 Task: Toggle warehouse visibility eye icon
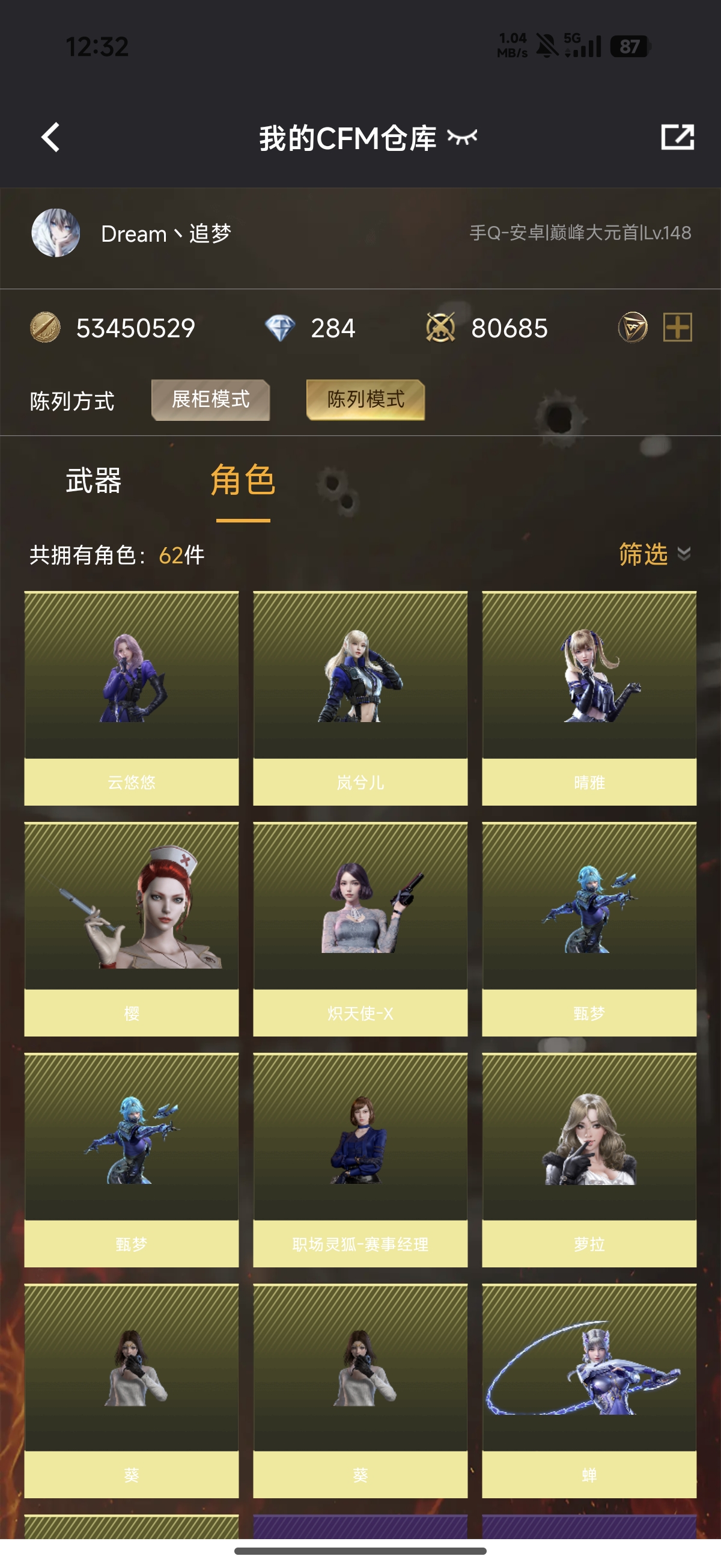click(x=463, y=138)
